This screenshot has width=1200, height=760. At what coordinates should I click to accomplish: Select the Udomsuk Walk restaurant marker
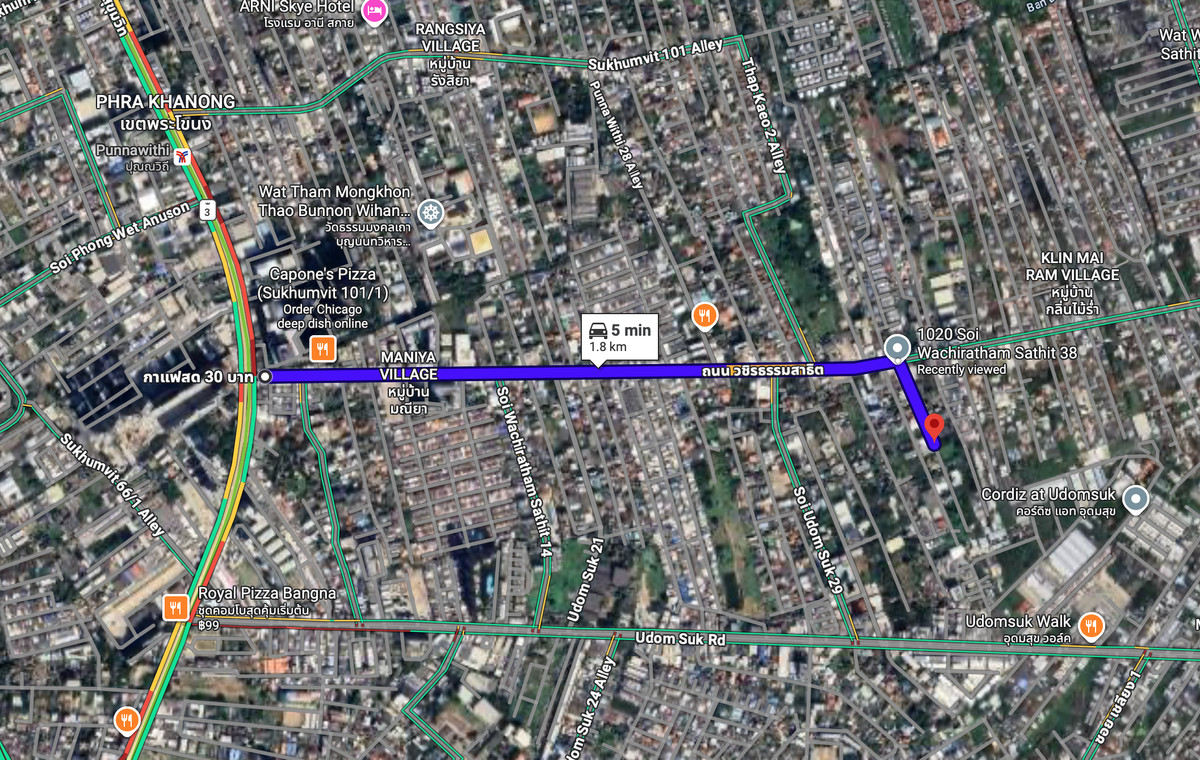[x=1090, y=626]
